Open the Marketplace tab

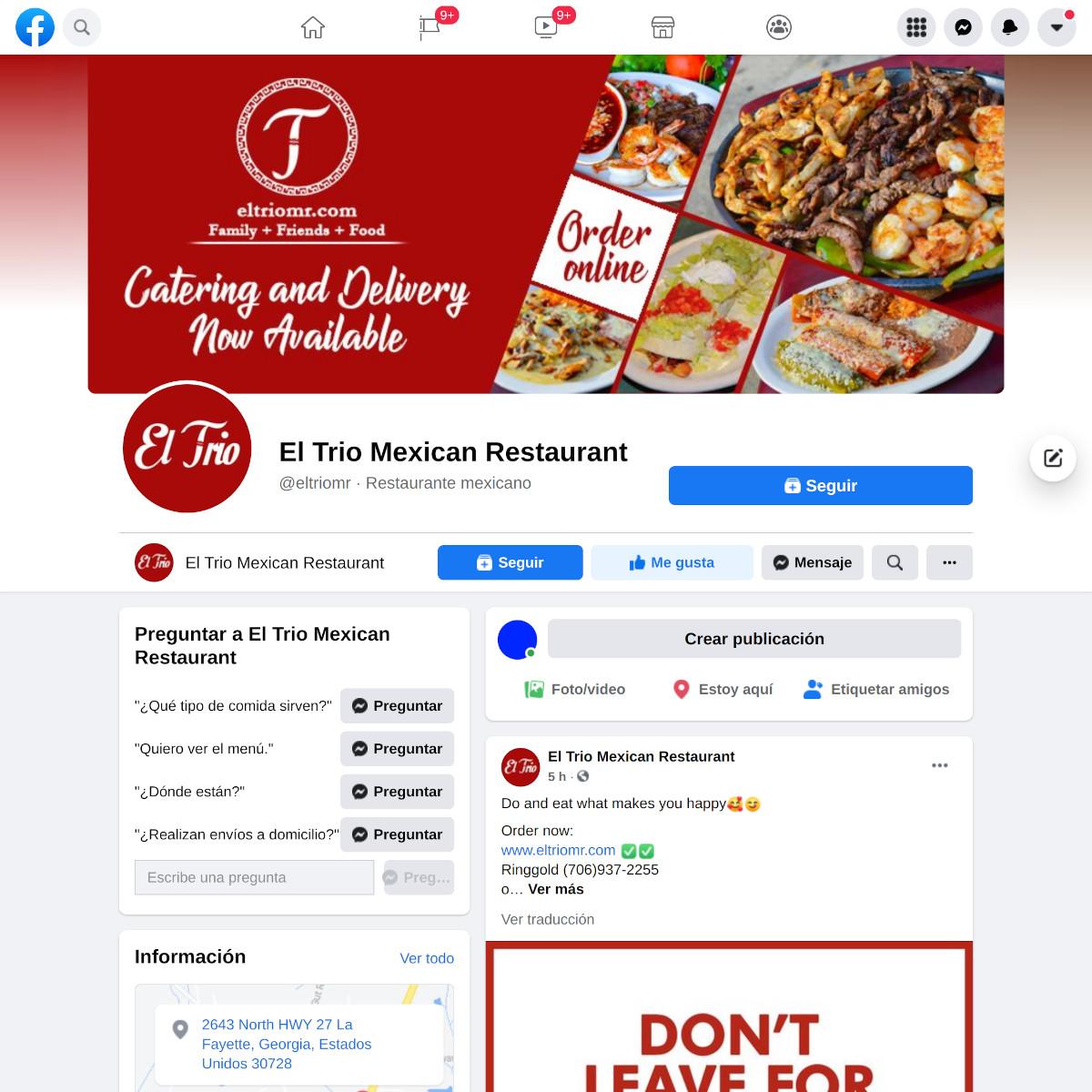(x=662, y=27)
